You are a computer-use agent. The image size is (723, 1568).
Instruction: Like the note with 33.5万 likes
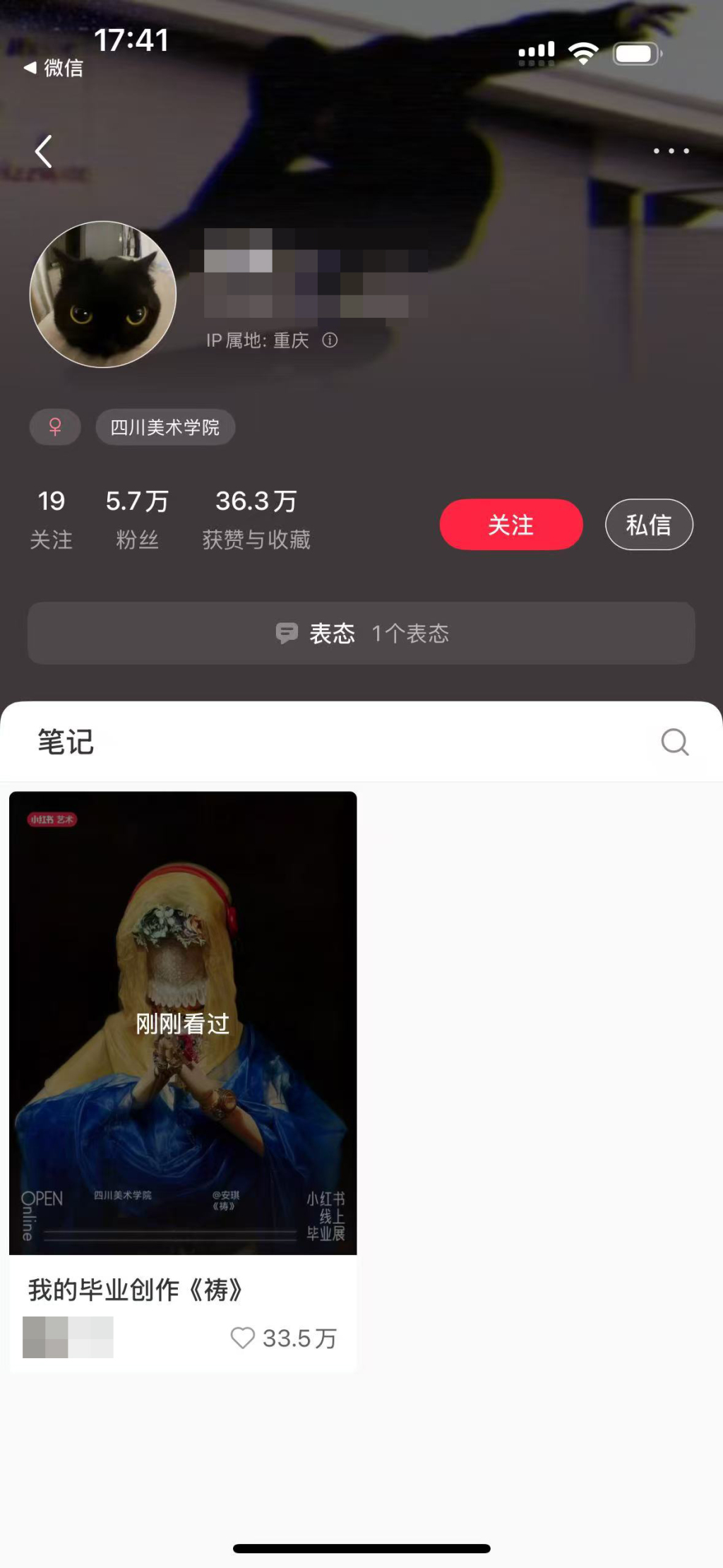243,1338
